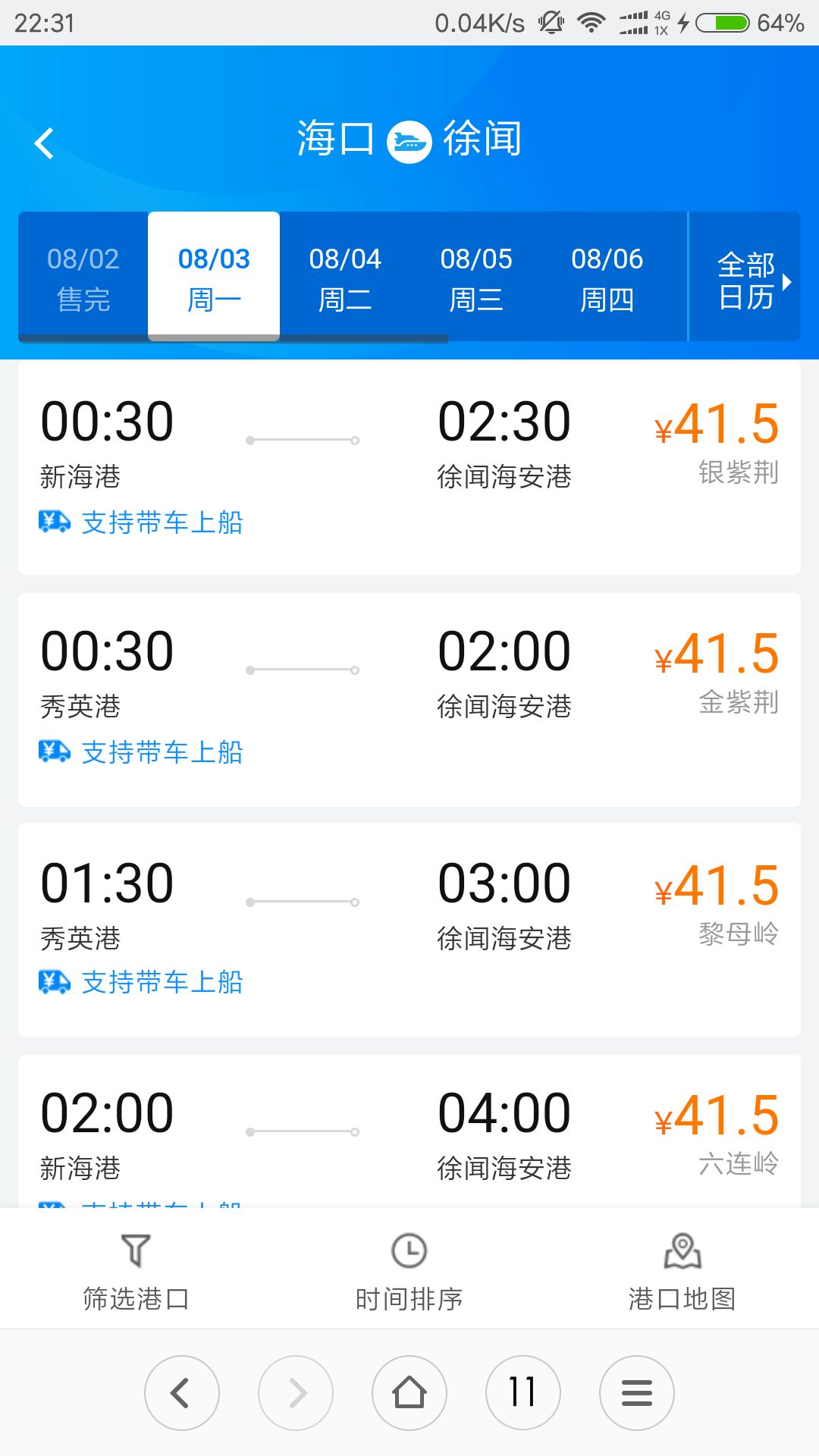
Task: Open the browser tab switcher showing 11
Action: 523,1393
